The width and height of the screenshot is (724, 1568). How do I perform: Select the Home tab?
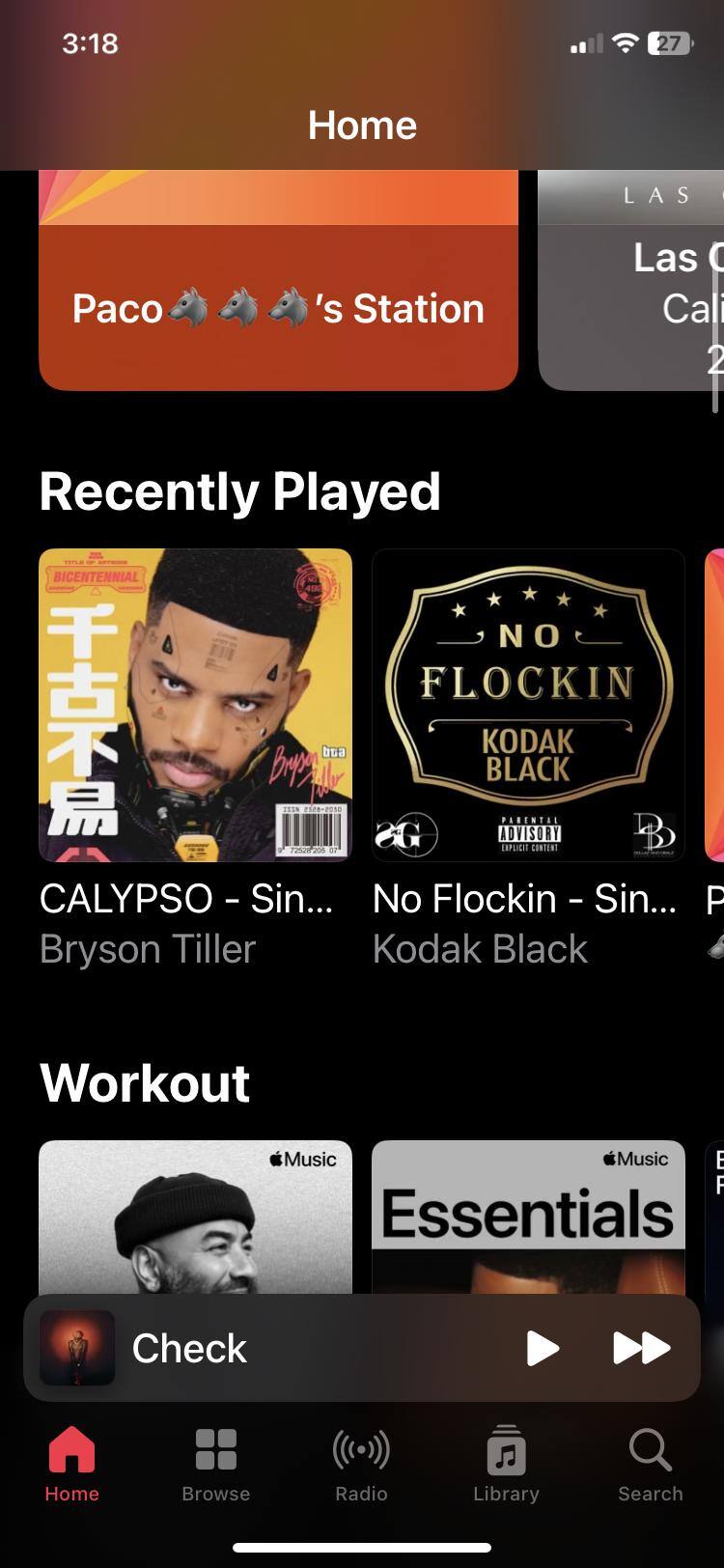click(x=72, y=1464)
